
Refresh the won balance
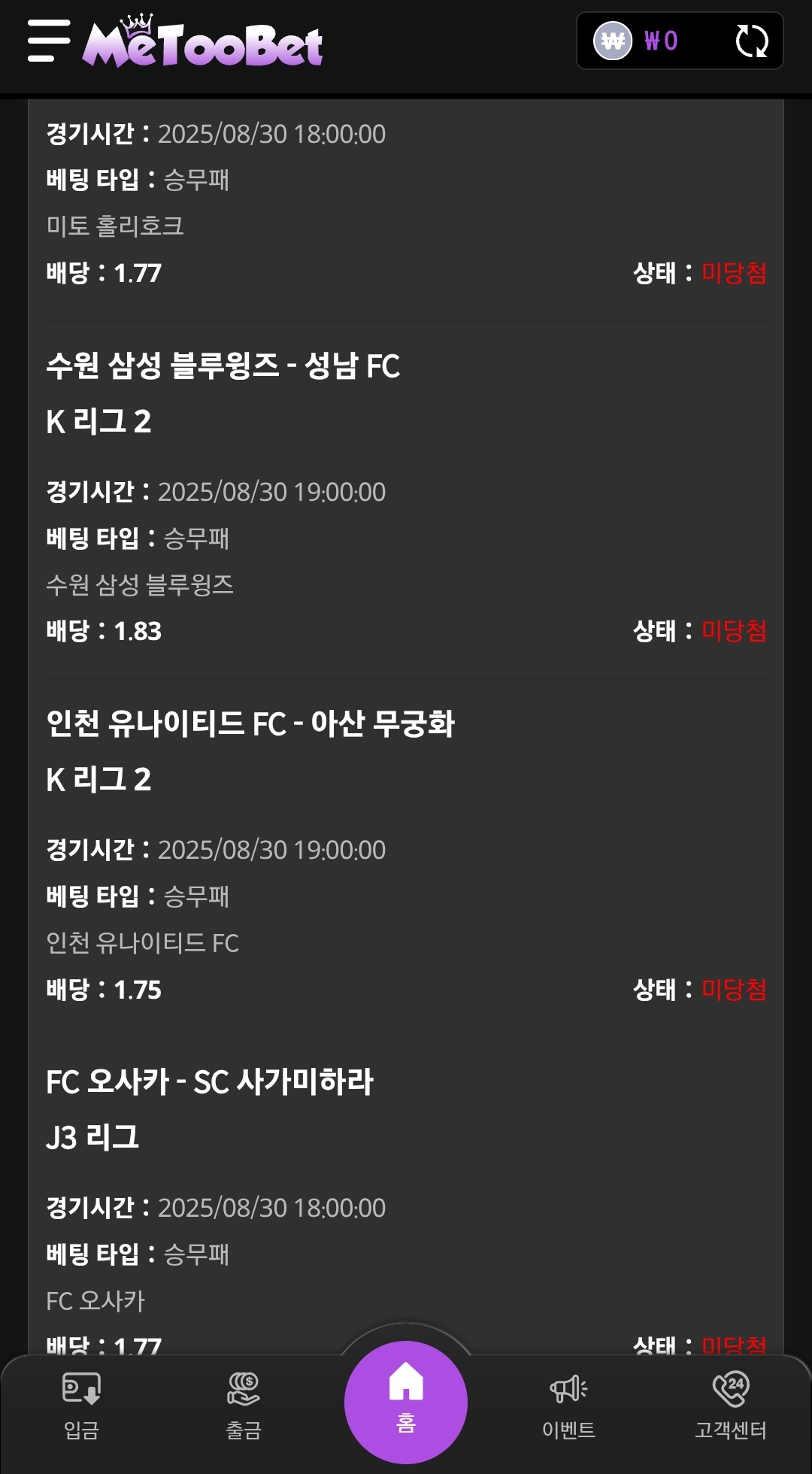pyautogui.click(x=751, y=41)
